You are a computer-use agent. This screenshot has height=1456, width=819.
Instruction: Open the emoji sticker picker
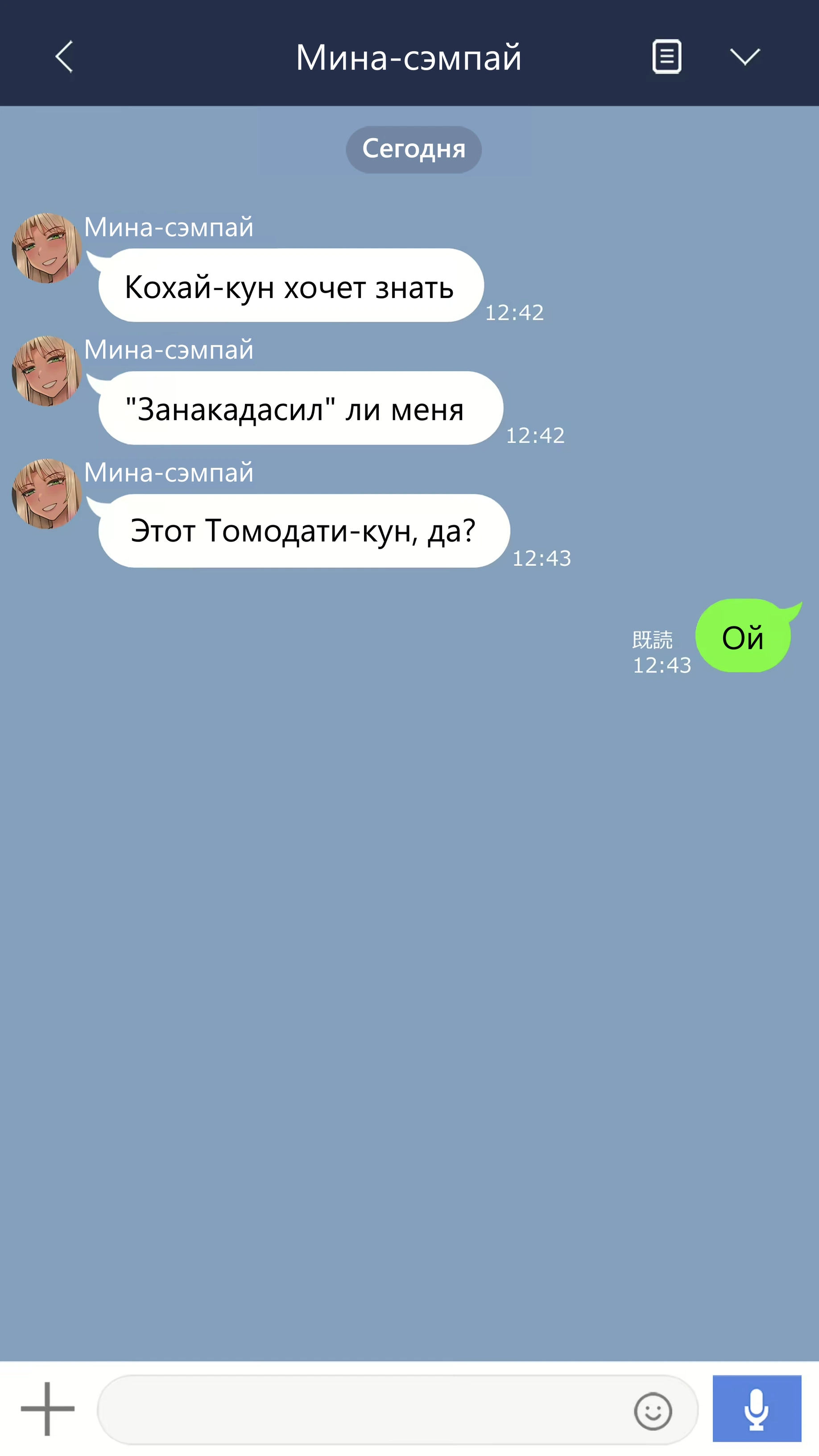[652, 1411]
